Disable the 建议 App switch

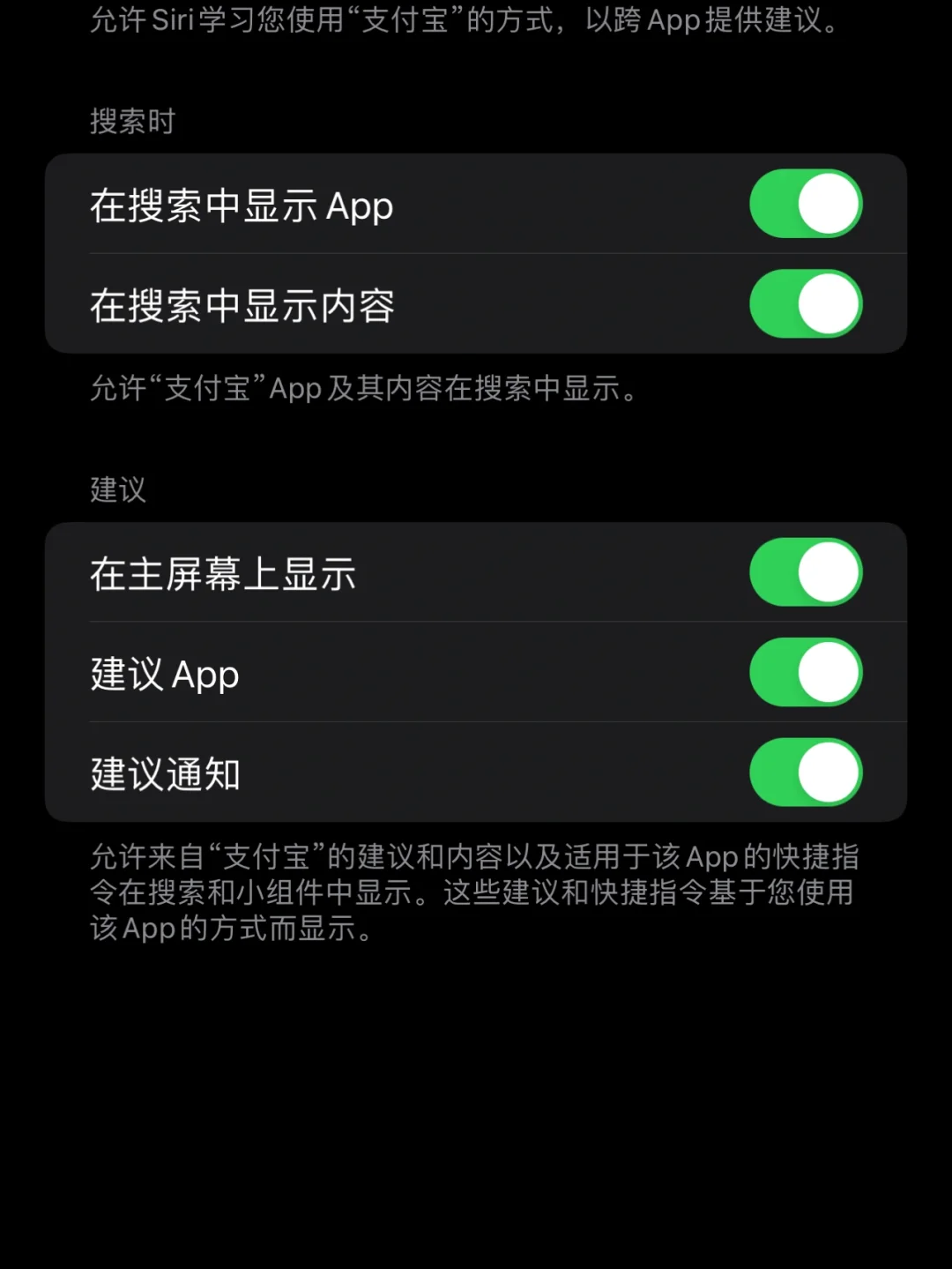coord(806,672)
